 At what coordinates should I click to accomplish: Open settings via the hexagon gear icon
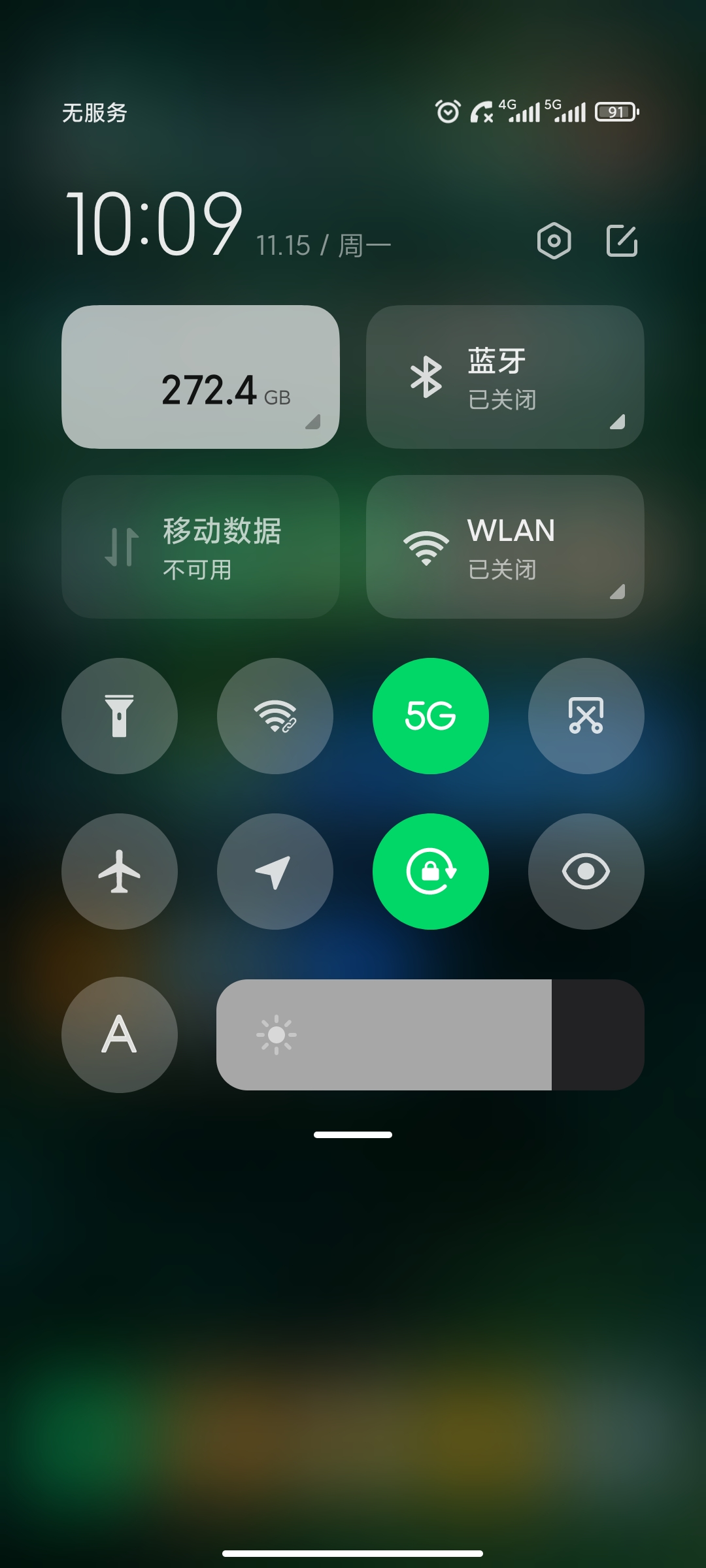pyautogui.click(x=554, y=241)
